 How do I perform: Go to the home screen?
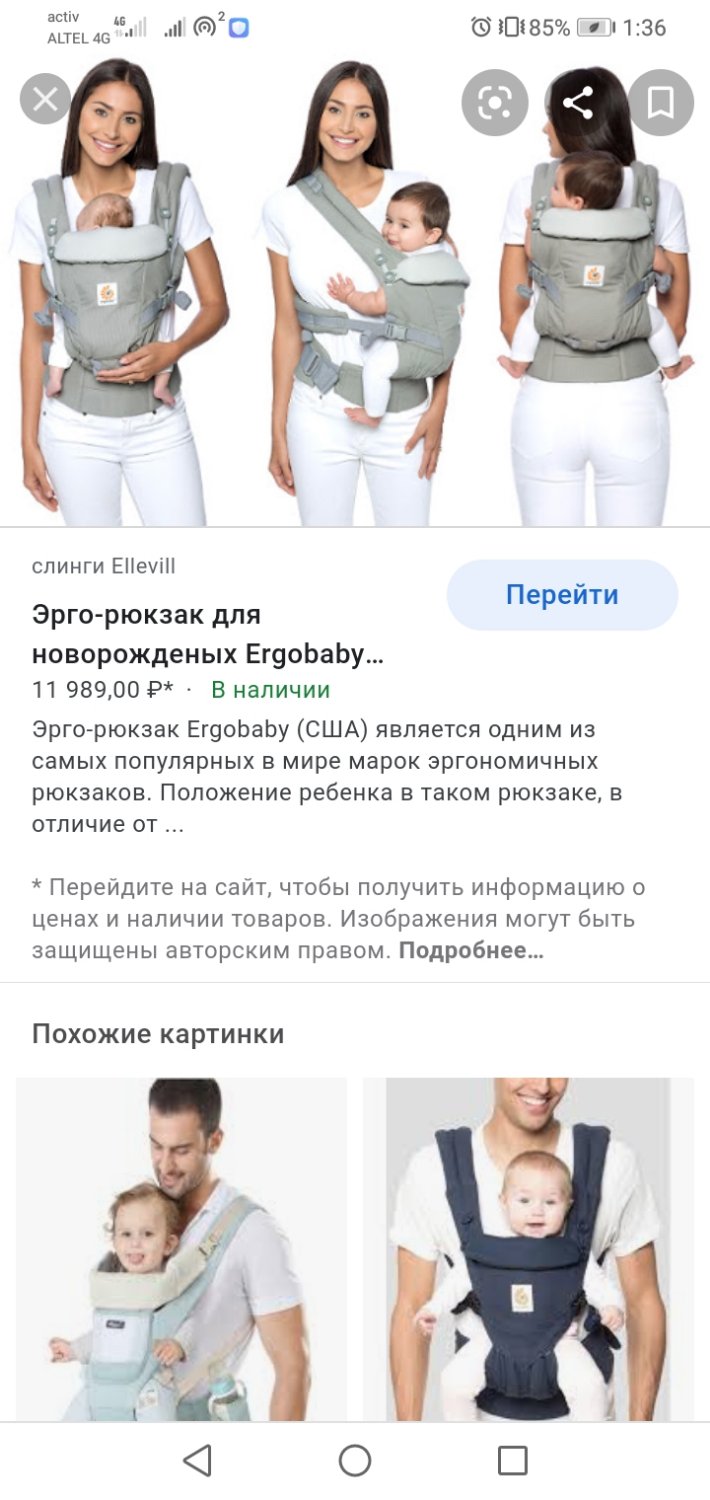355,1460
